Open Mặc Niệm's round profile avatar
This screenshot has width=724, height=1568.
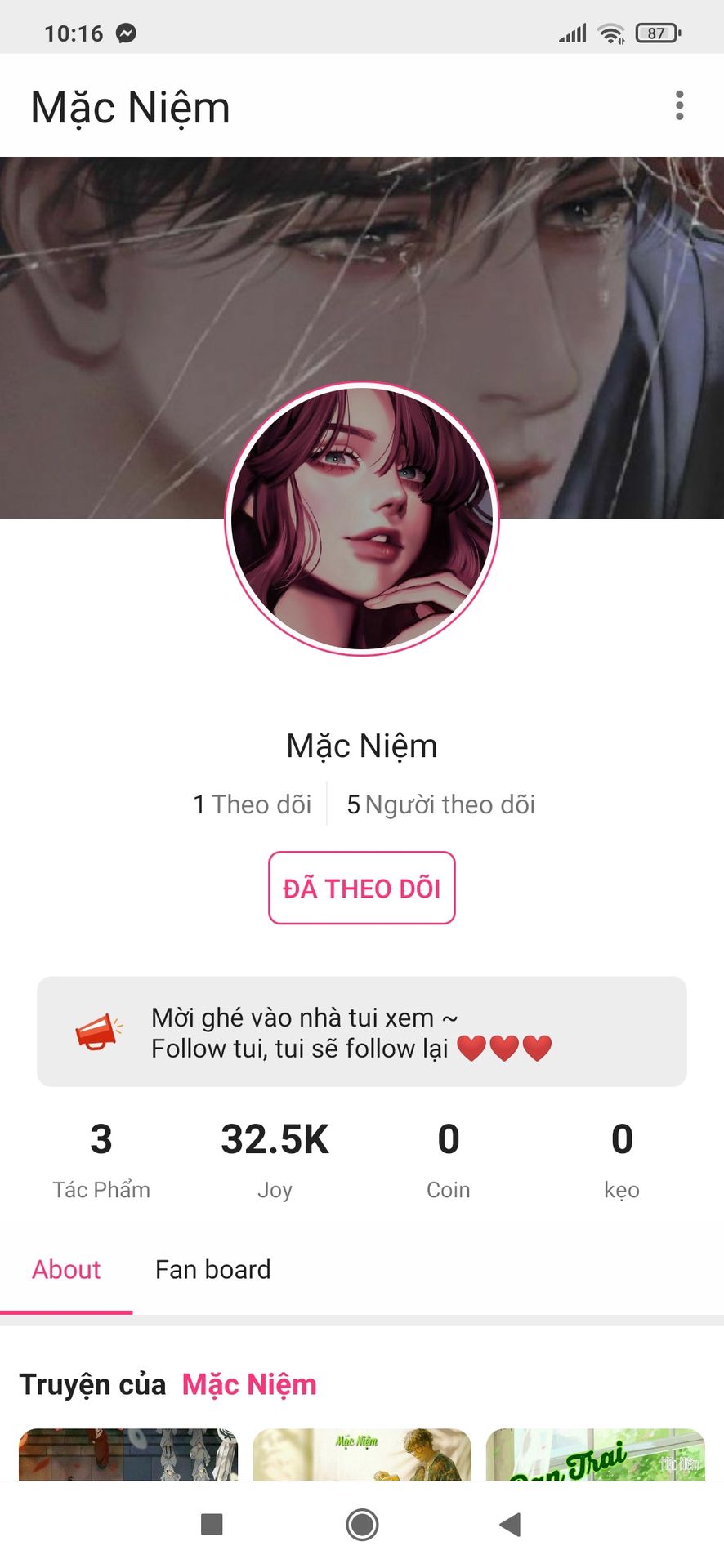click(x=362, y=519)
